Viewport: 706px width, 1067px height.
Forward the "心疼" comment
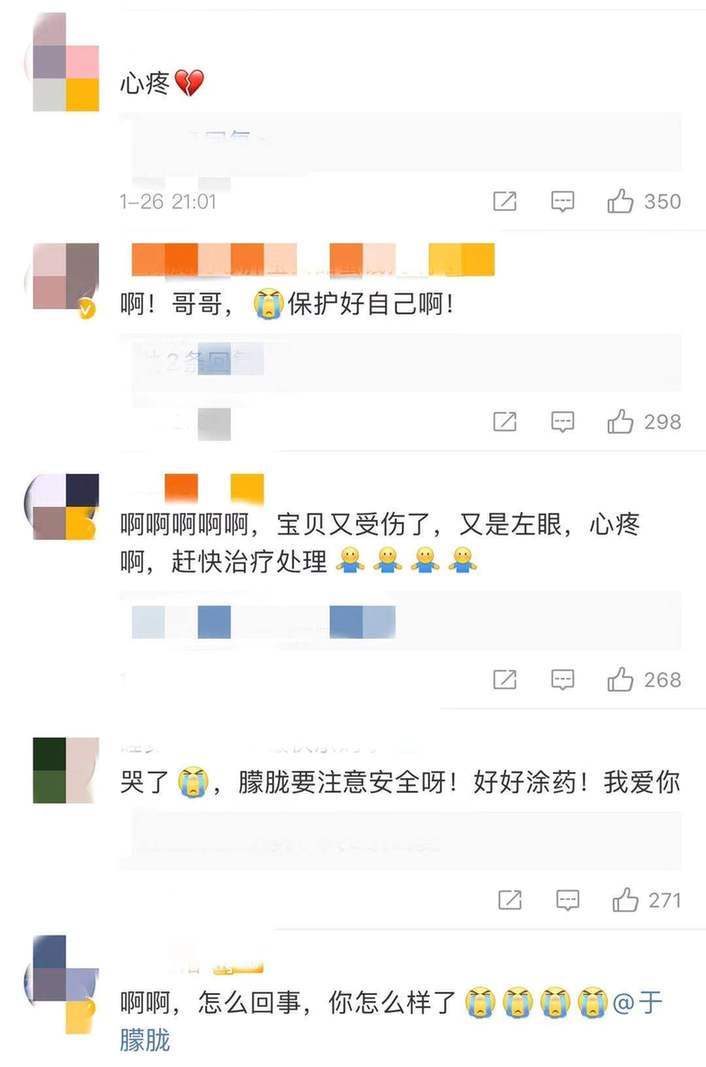(505, 201)
